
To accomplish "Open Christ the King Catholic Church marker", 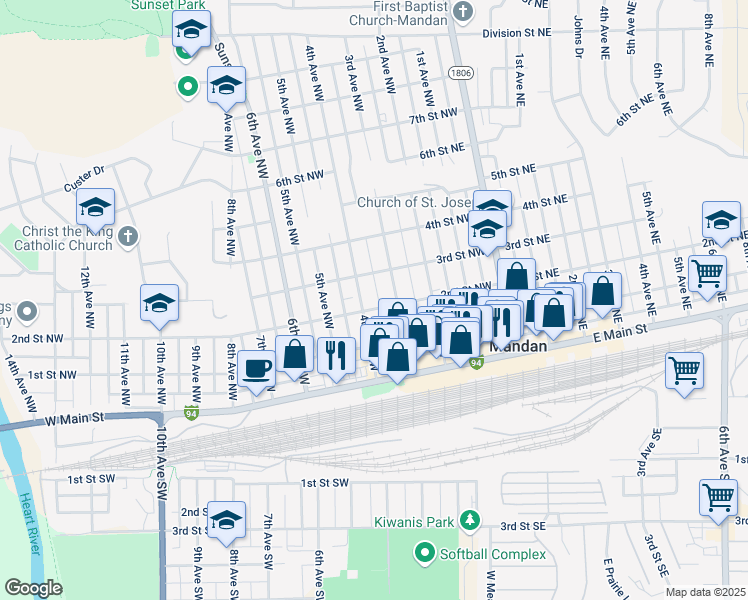I will 126,237.
